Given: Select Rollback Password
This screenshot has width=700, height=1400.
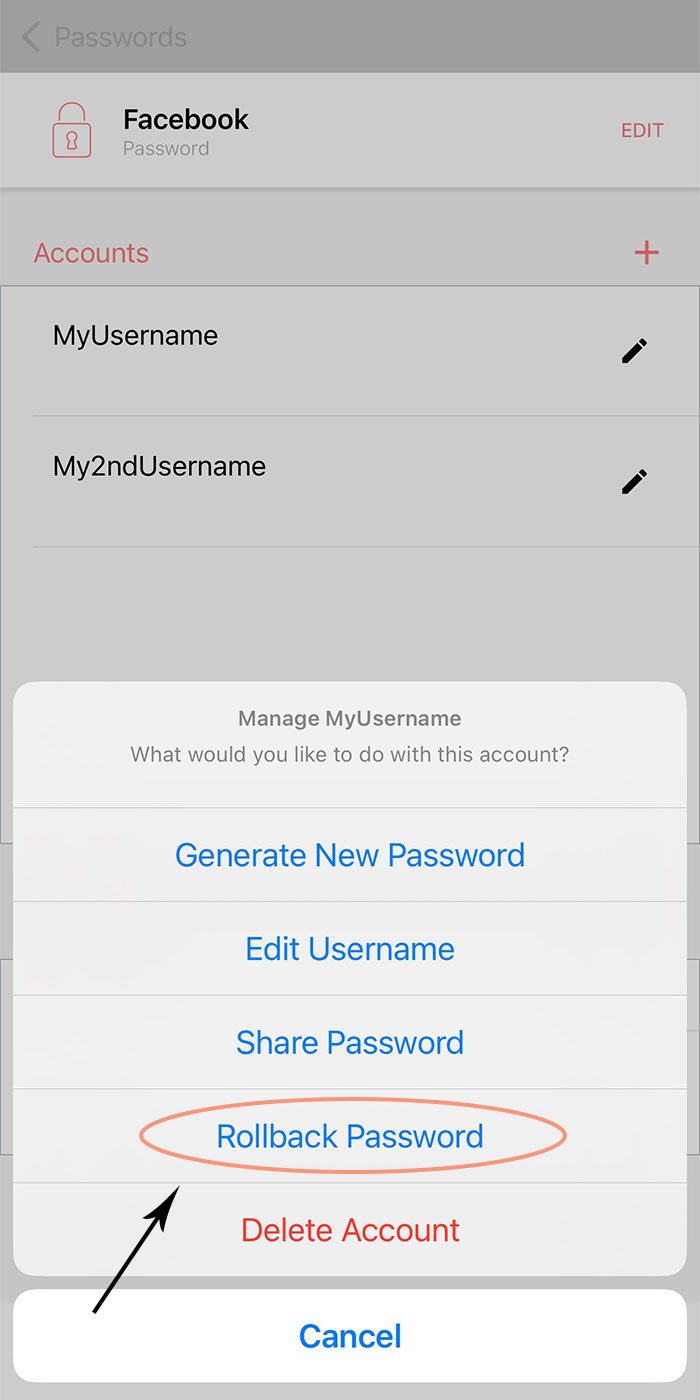Looking at the screenshot, I should (350, 1136).
